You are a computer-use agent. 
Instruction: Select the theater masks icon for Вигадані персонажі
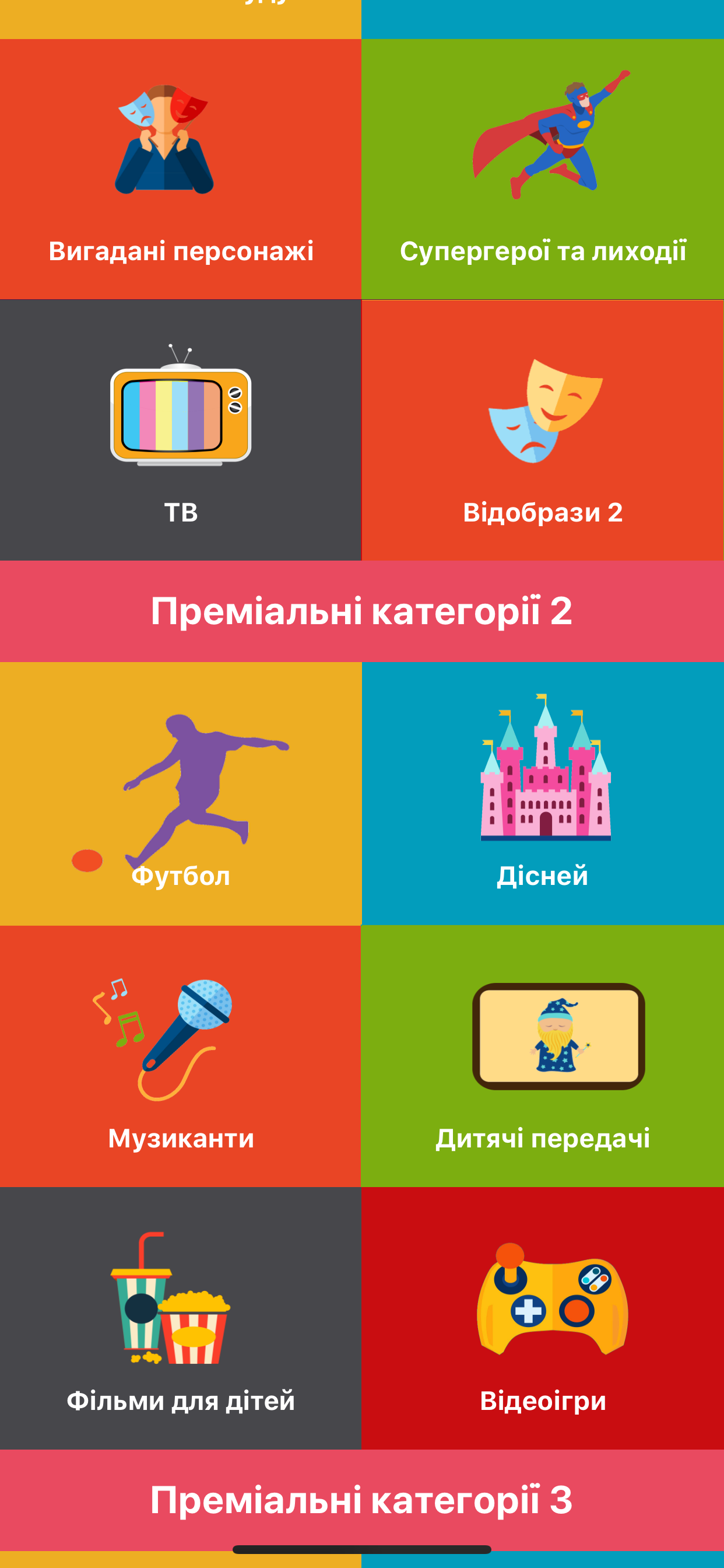coord(164,140)
